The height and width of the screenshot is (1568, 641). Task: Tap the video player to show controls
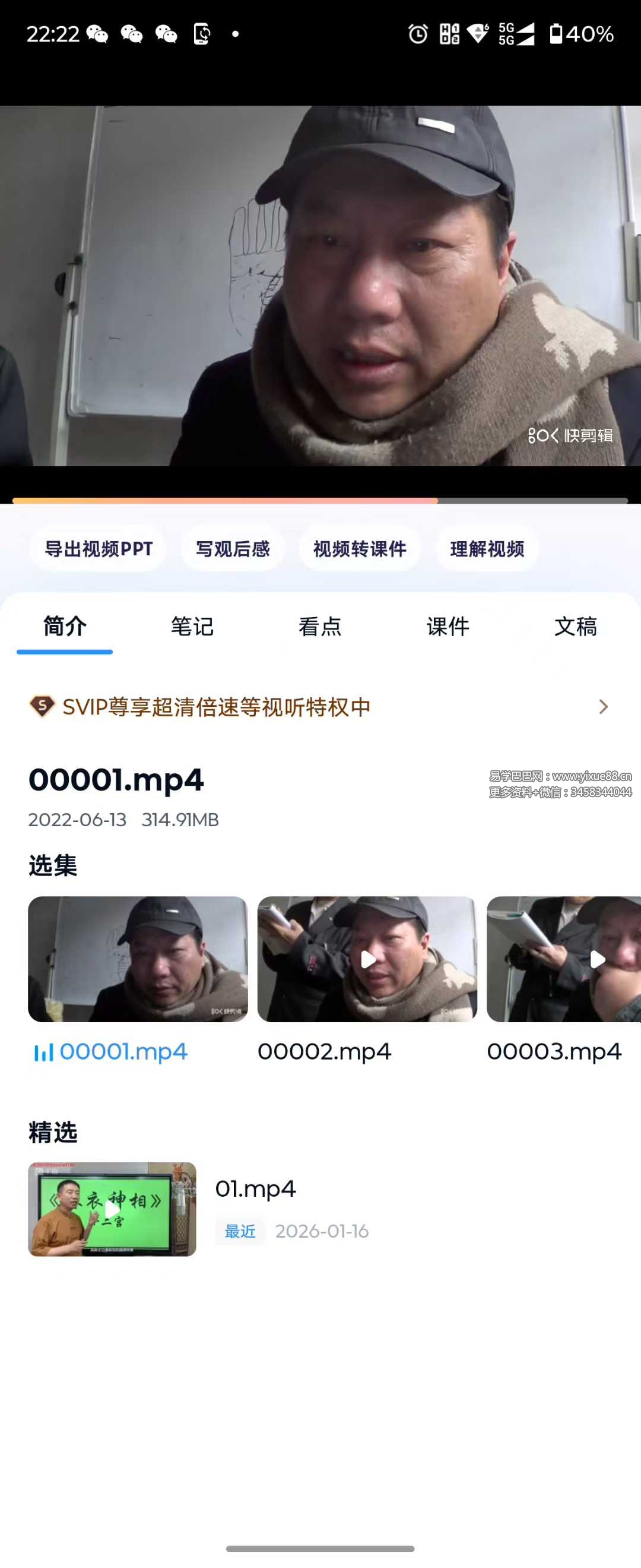coord(320,286)
